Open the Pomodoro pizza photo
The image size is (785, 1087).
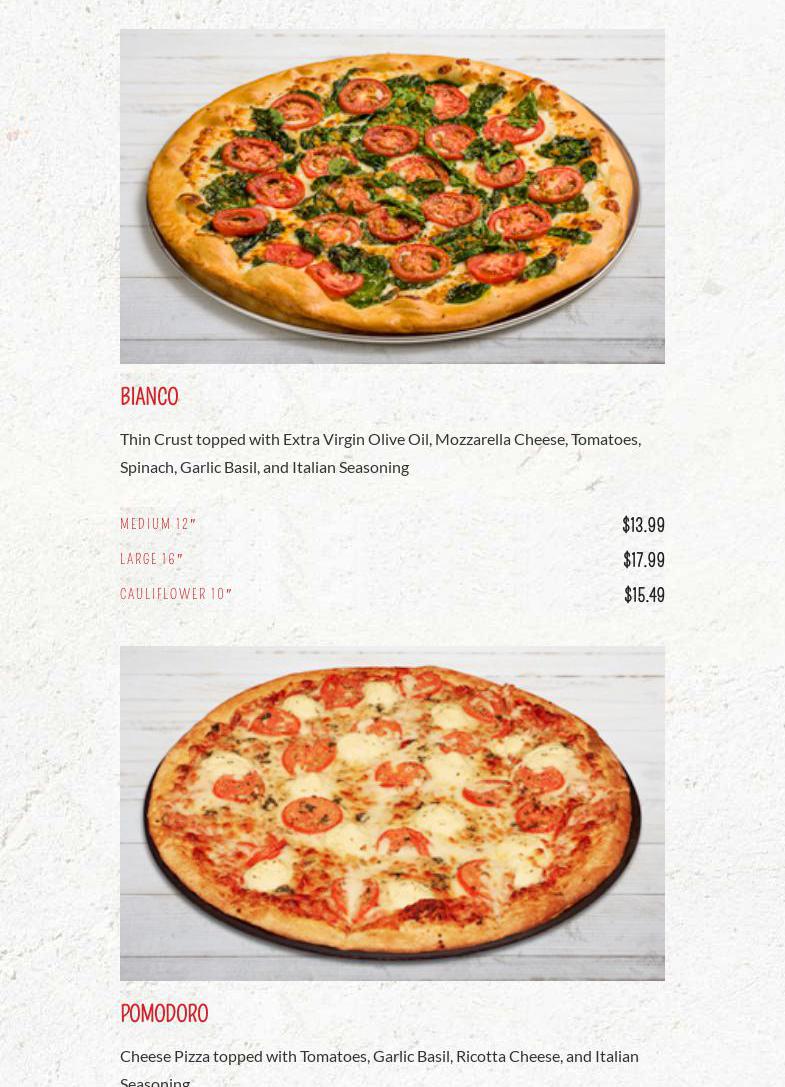pos(392,812)
